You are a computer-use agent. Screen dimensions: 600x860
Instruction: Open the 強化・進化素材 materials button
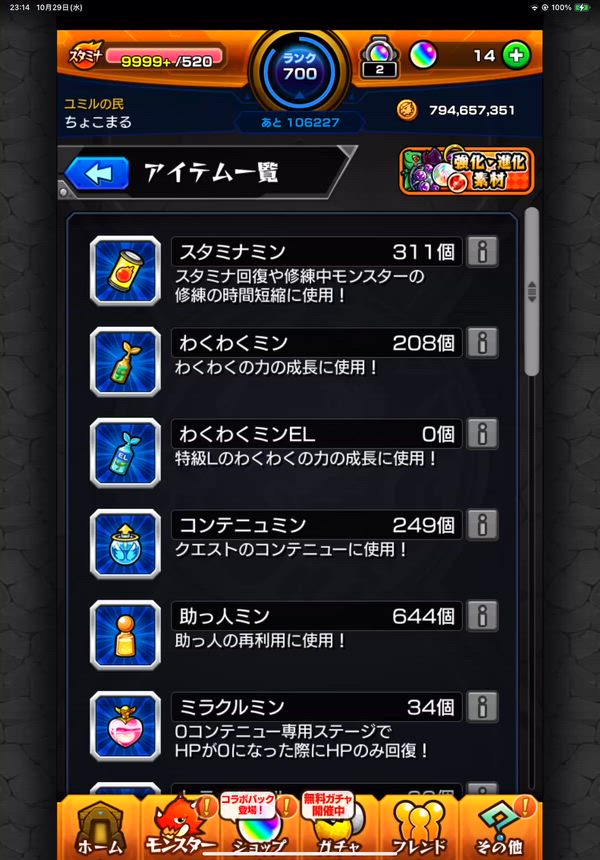466,171
